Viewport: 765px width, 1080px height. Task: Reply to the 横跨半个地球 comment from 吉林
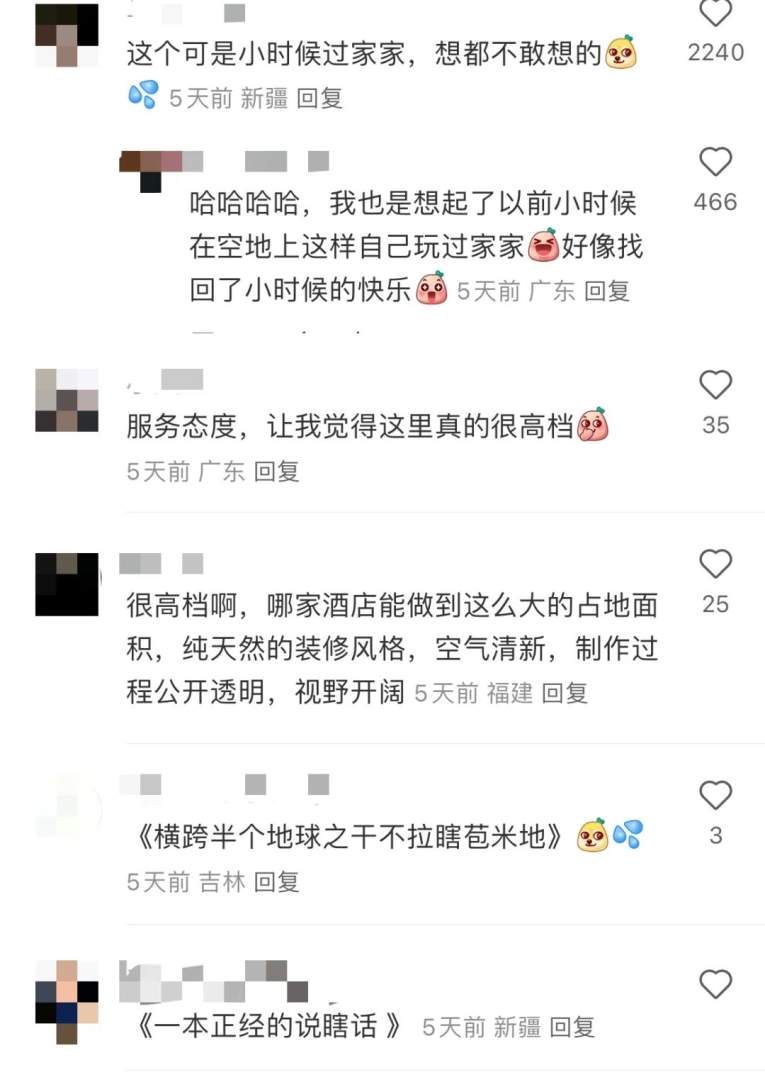point(277,882)
